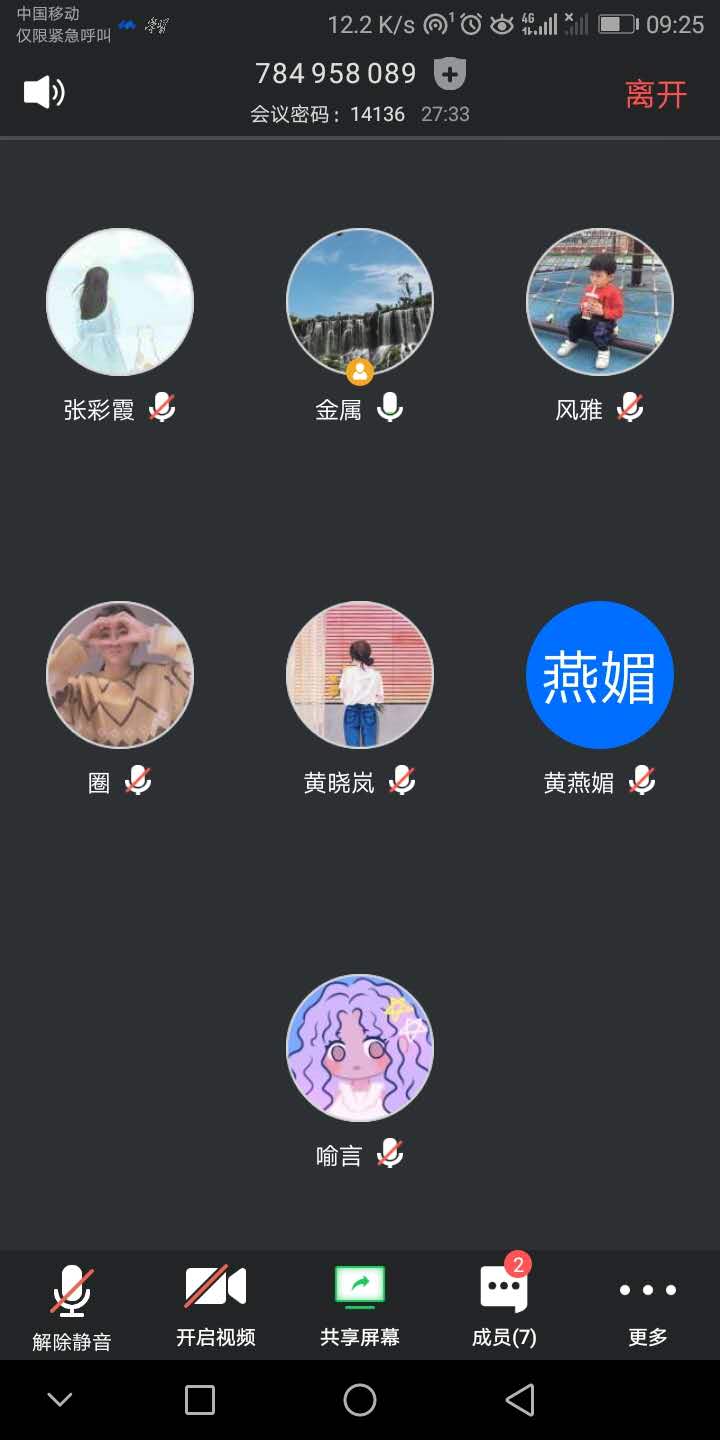Viewport: 720px width, 1440px height.
Task: Select participant 风雅's avatar
Action: click(x=600, y=302)
